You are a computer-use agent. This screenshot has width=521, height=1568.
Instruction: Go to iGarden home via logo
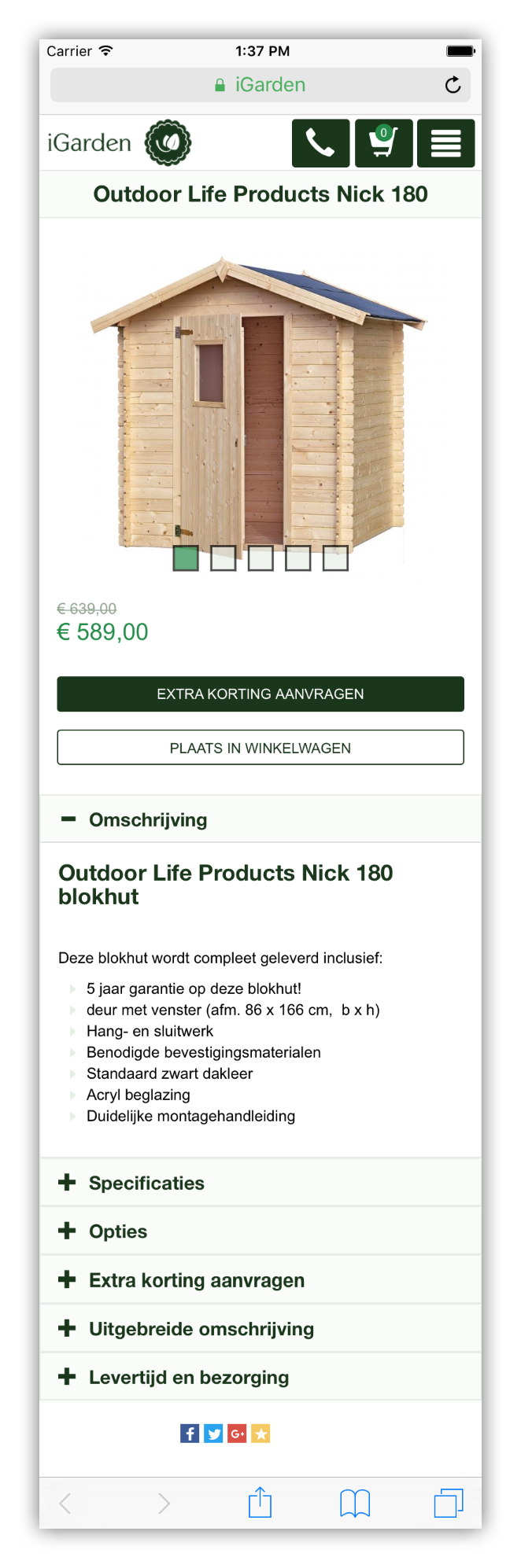(x=119, y=143)
